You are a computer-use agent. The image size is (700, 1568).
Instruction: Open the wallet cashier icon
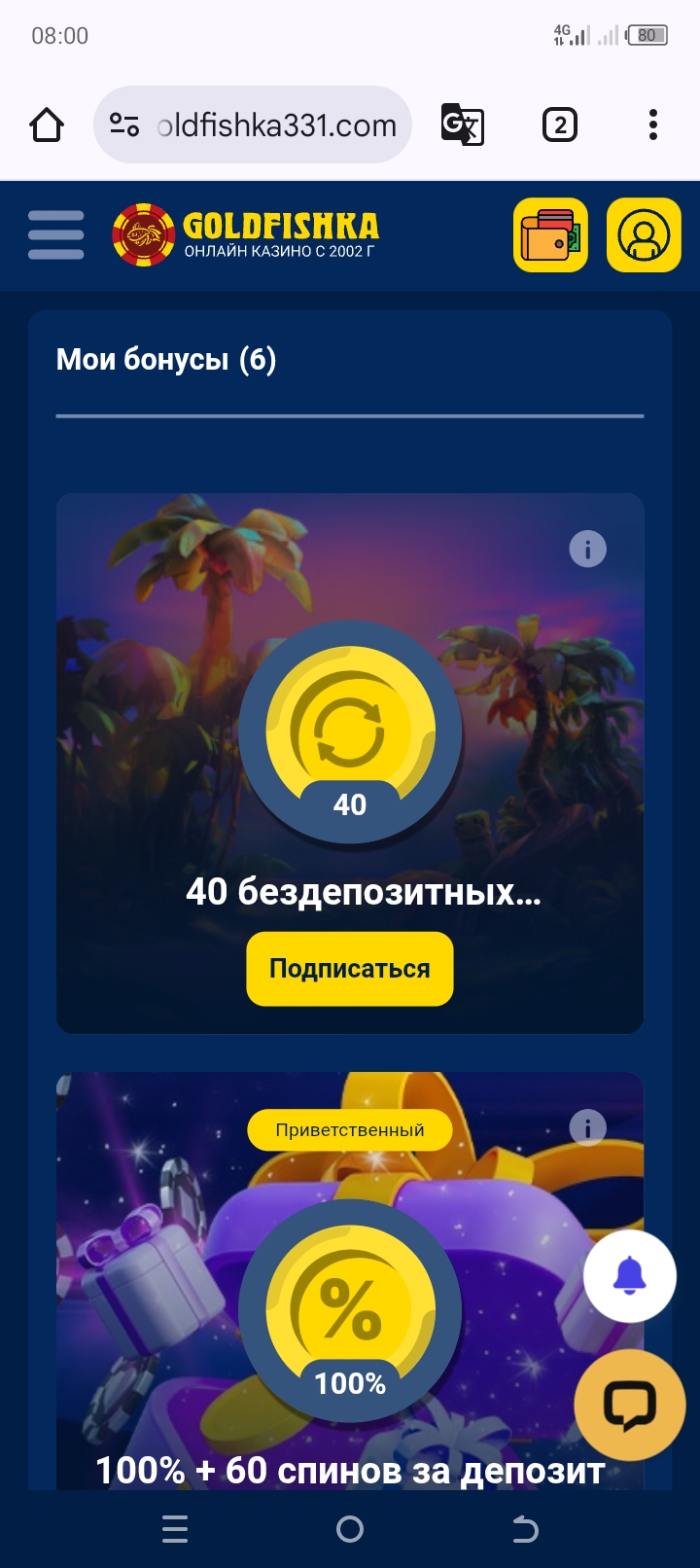coord(550,234)
